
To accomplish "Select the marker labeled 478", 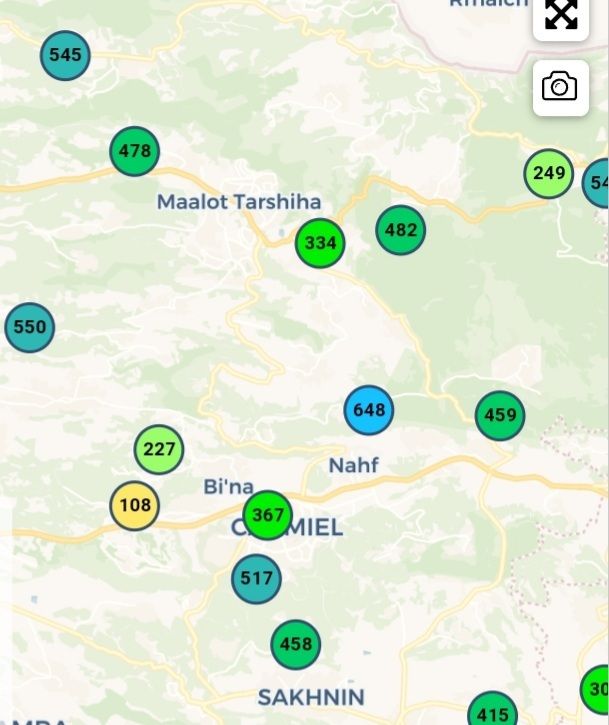I will point(134,152).
